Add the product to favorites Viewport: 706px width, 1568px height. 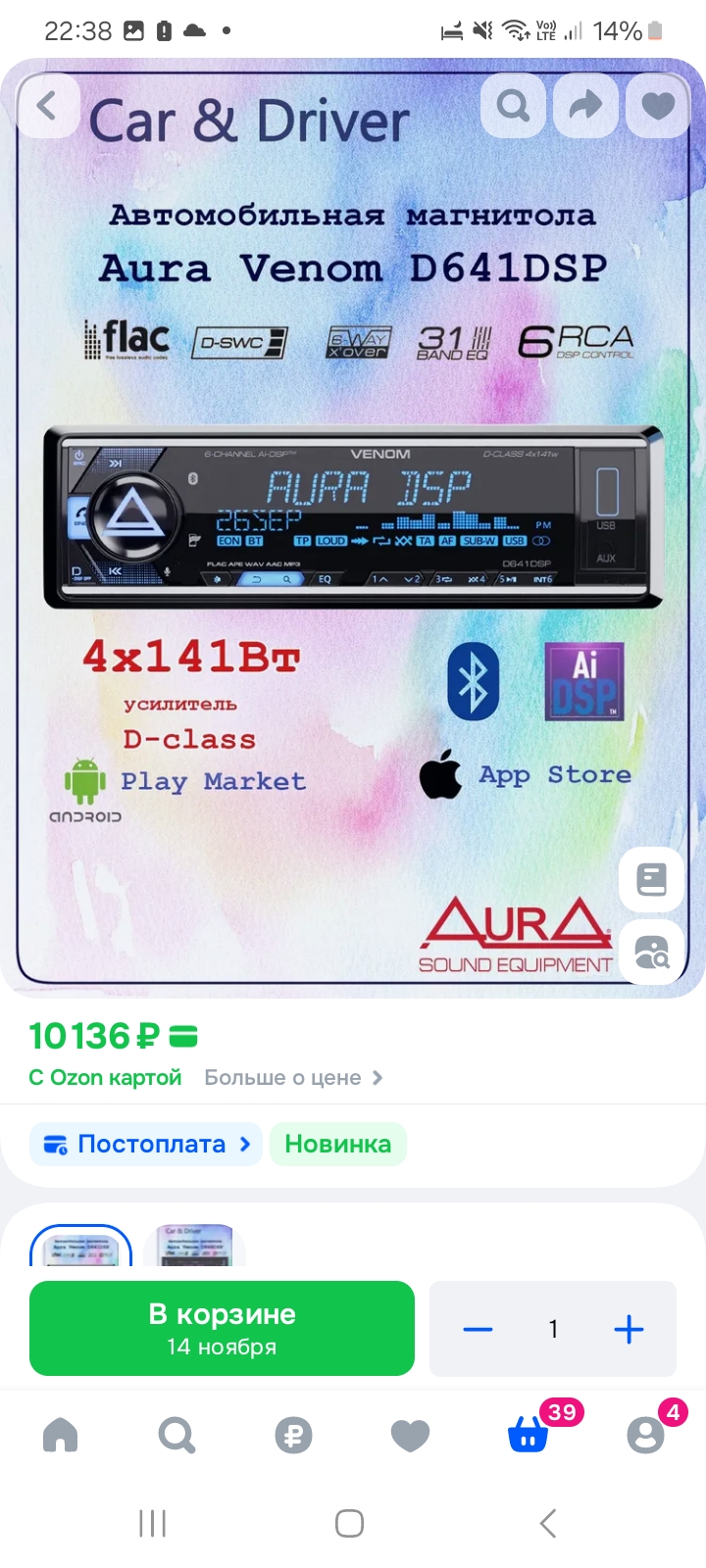pos(658,105)
